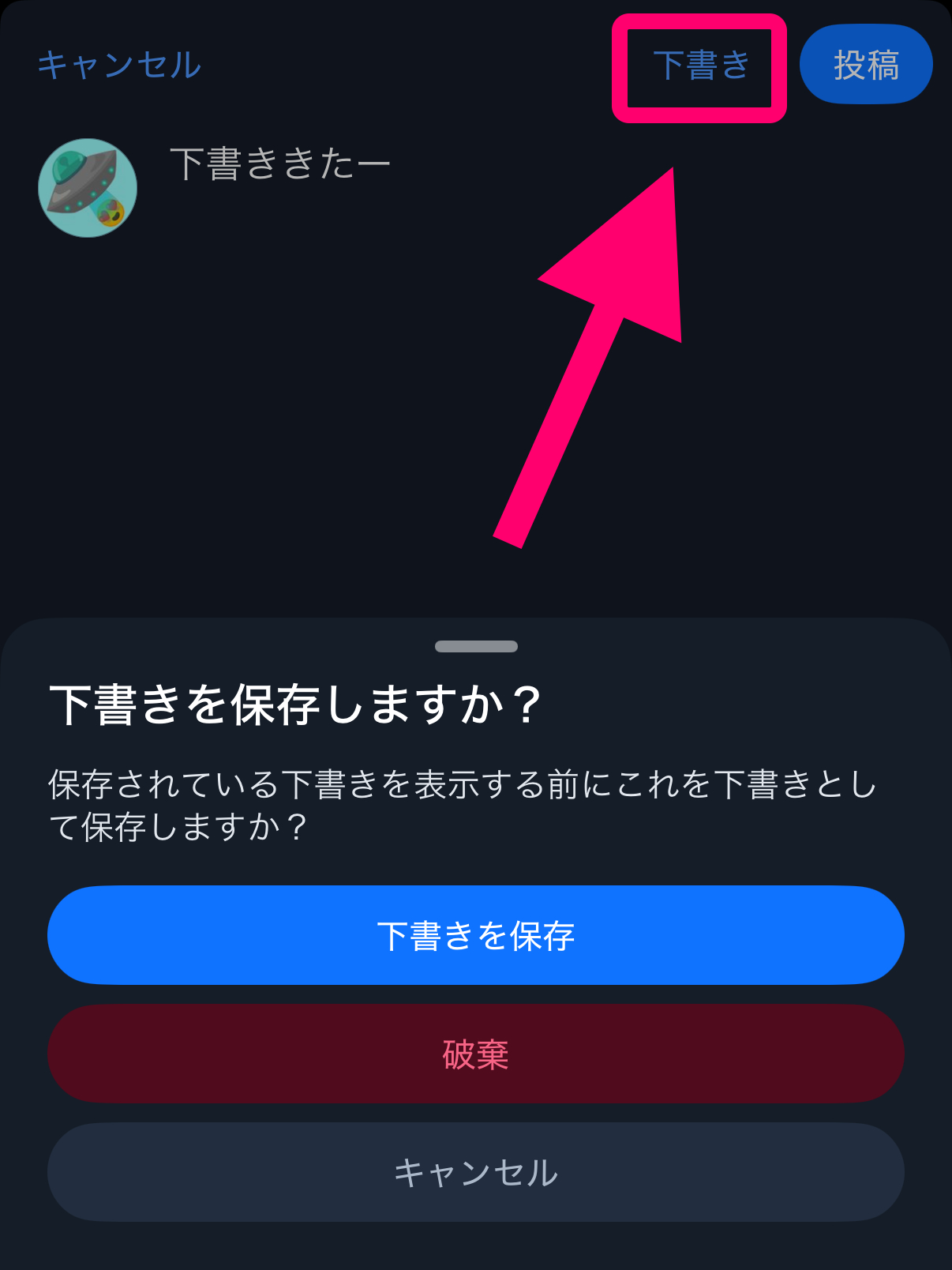Open 下書き in the top bar

[x=701, y=66]
